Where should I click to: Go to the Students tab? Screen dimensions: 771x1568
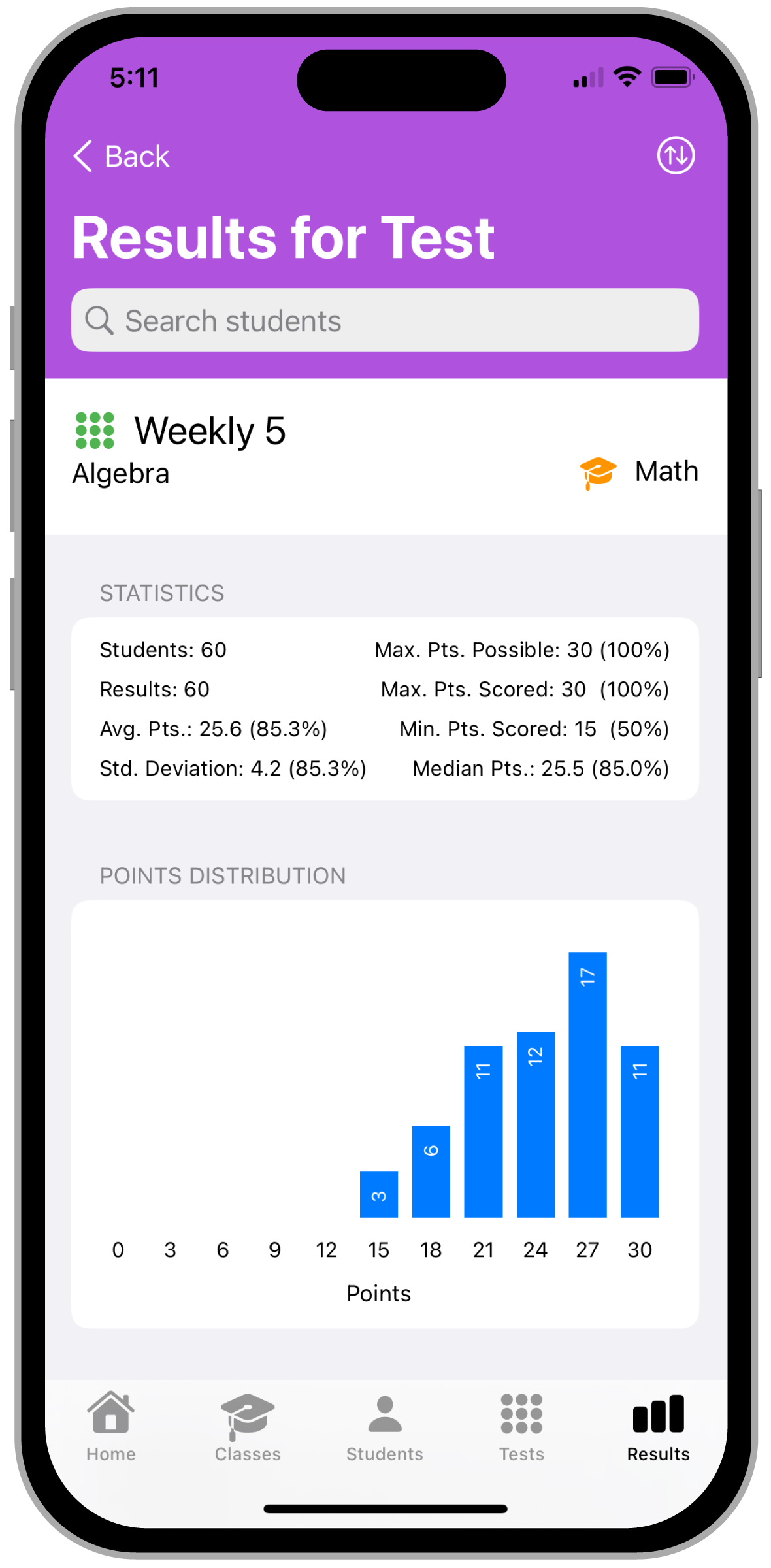coord(385,1426)
